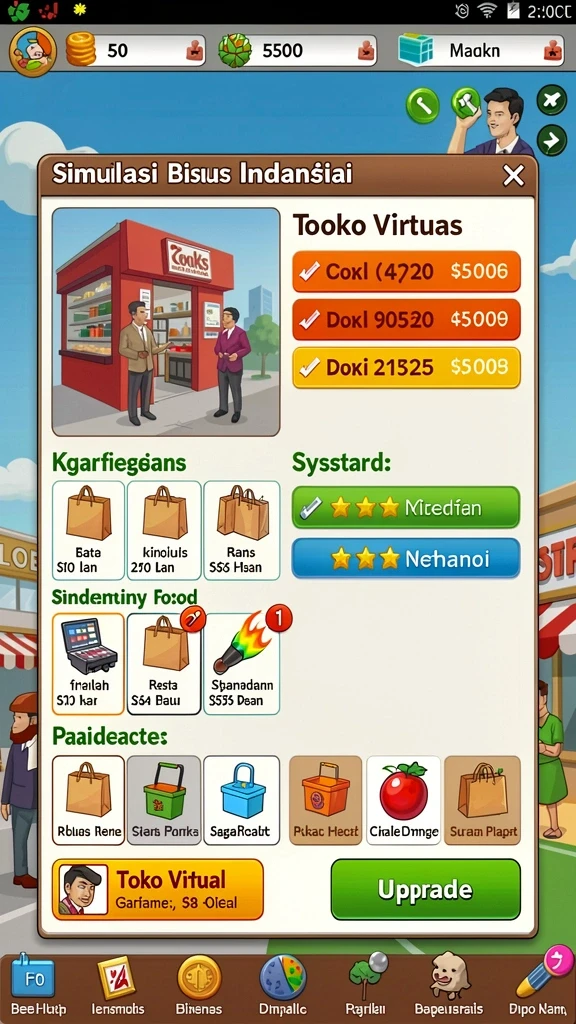
Task: Open the Resta bag item
Action: coord(164,664)
